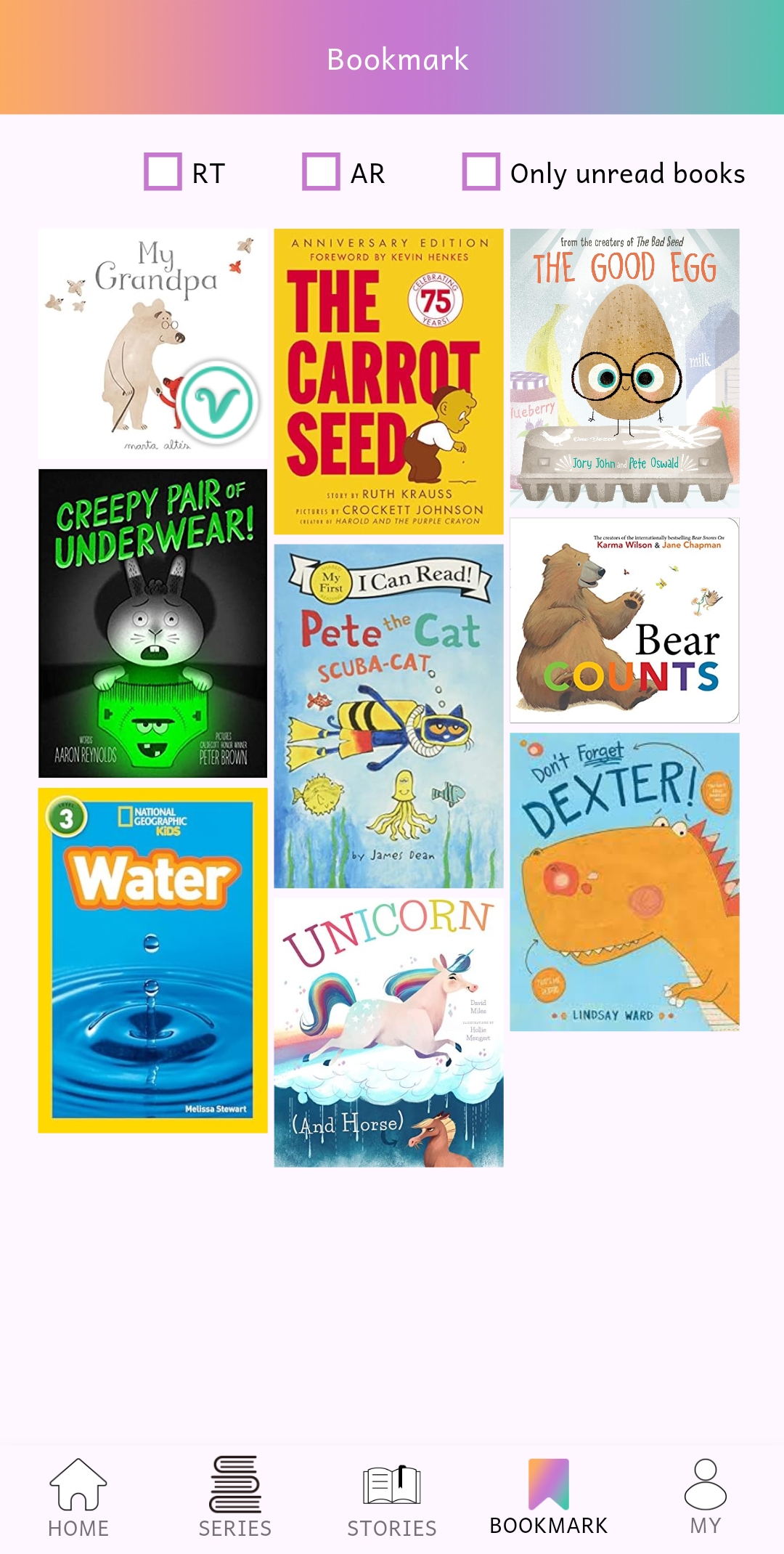Screen dimensions: 784x1554
Task: View the Bear Counts book
Action: click(x=624, y=620)
